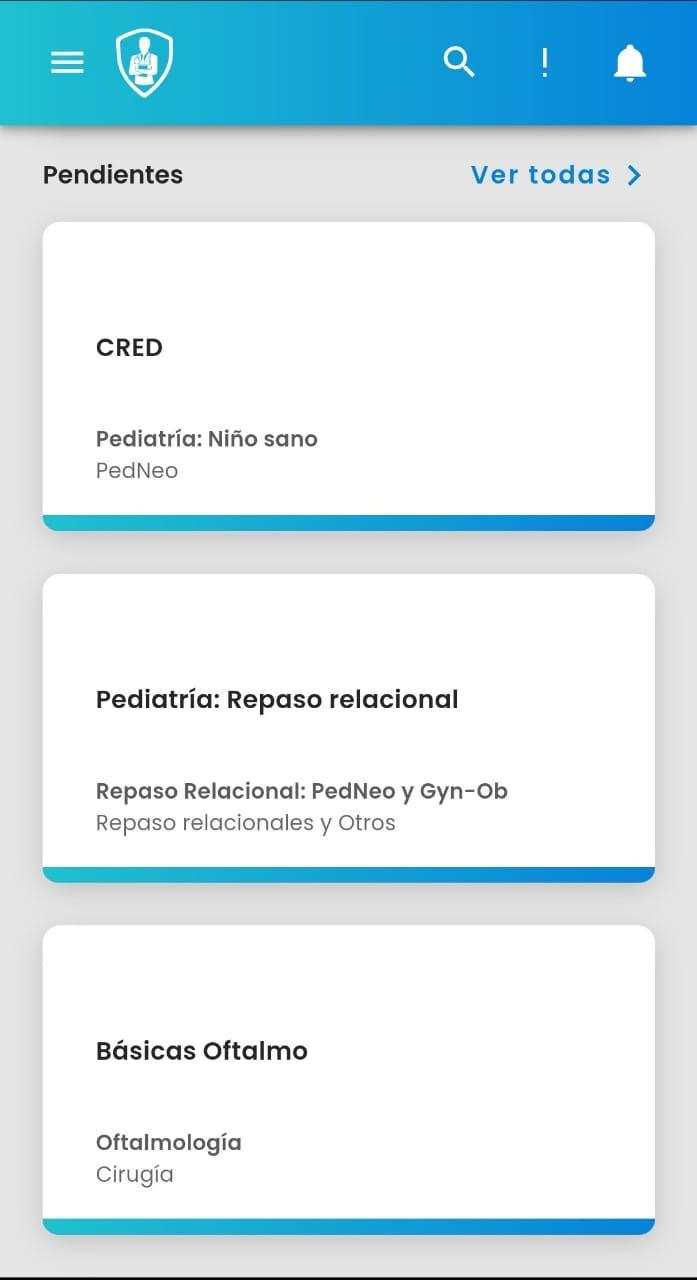Tap the doctor shield logo
Screen dimensions: 697x1280
[145, 62]
